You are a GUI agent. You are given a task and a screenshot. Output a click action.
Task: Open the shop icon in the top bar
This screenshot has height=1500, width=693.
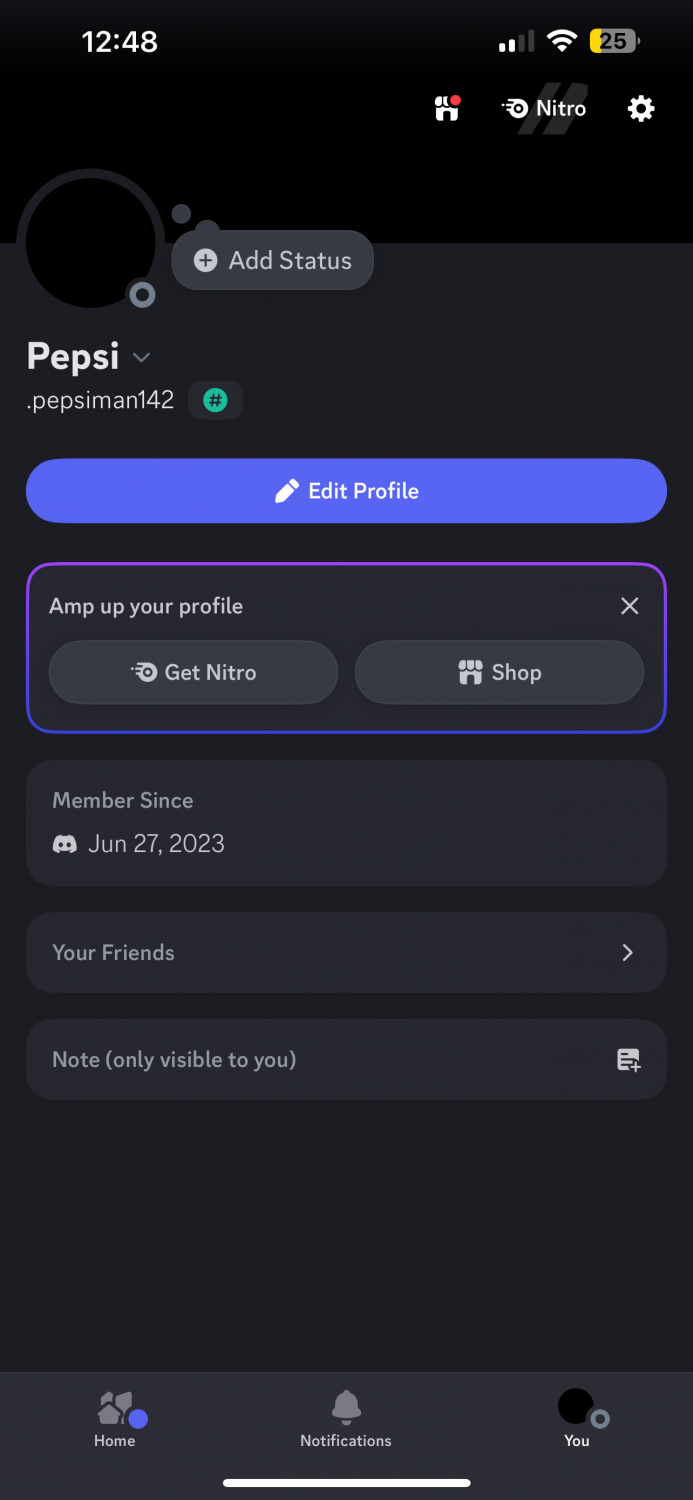(447, 108)
